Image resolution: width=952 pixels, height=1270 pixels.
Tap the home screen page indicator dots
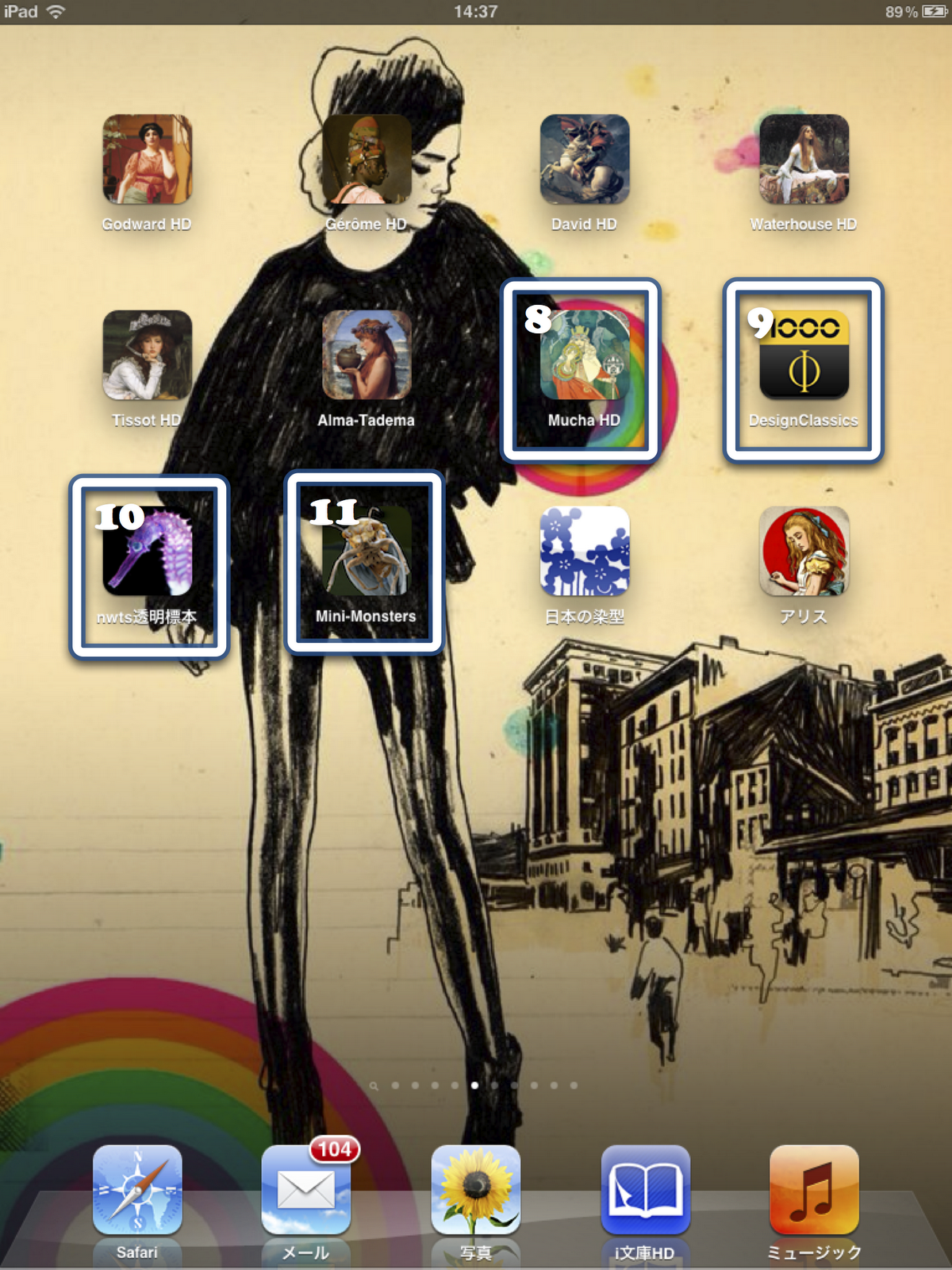[474, 1085]
